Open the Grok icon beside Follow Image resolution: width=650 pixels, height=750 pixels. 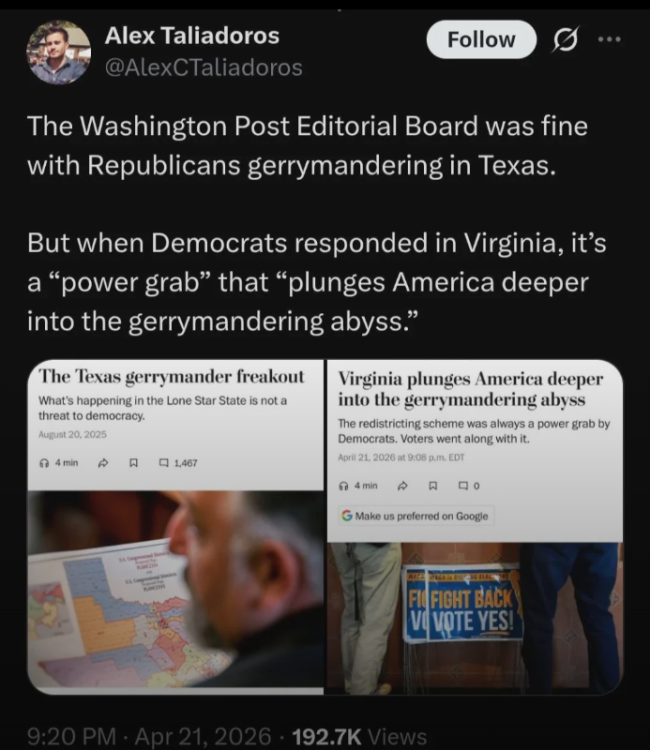tap(566, 41)
